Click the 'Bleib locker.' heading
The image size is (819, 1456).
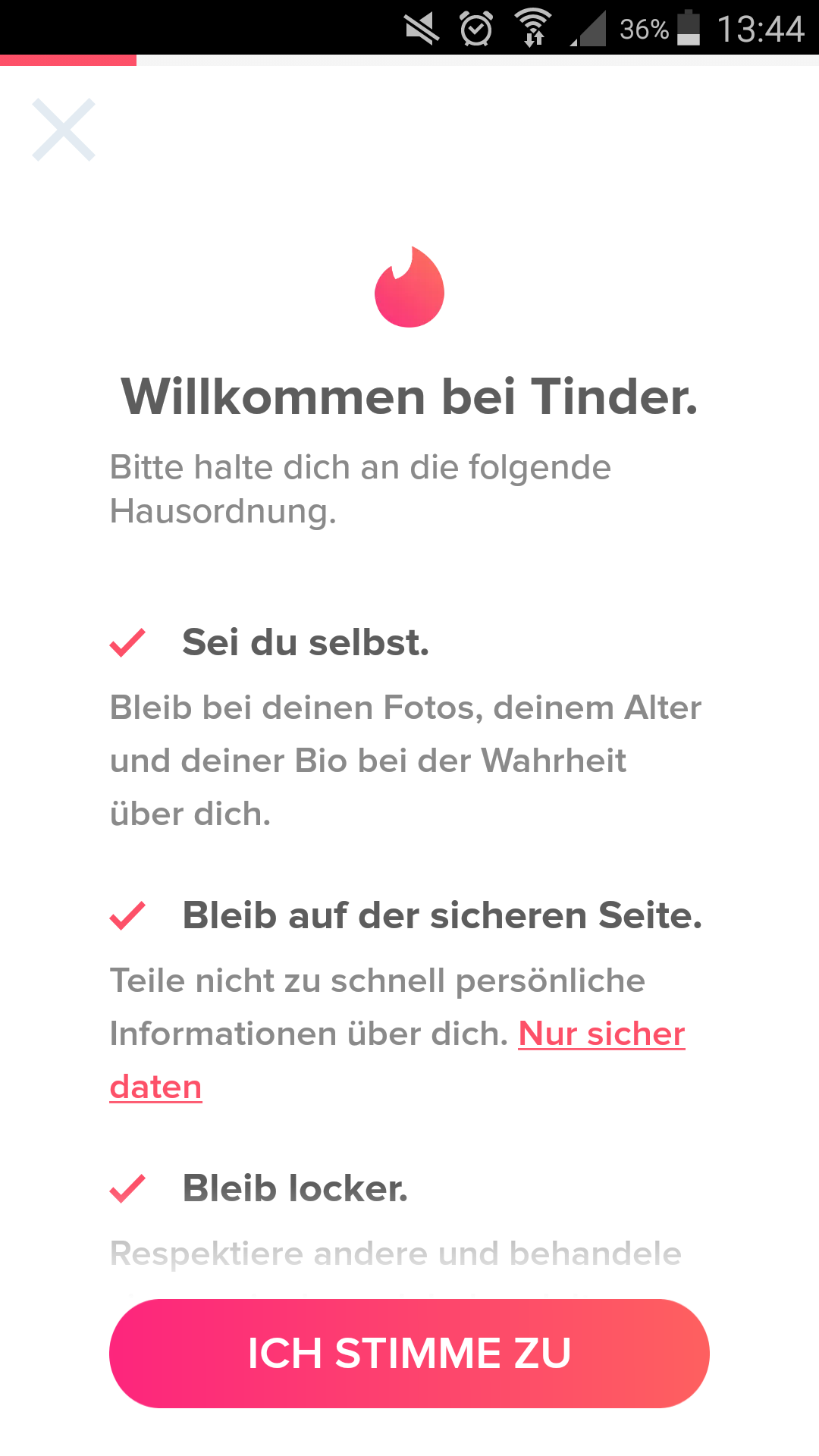(294, 1188)
